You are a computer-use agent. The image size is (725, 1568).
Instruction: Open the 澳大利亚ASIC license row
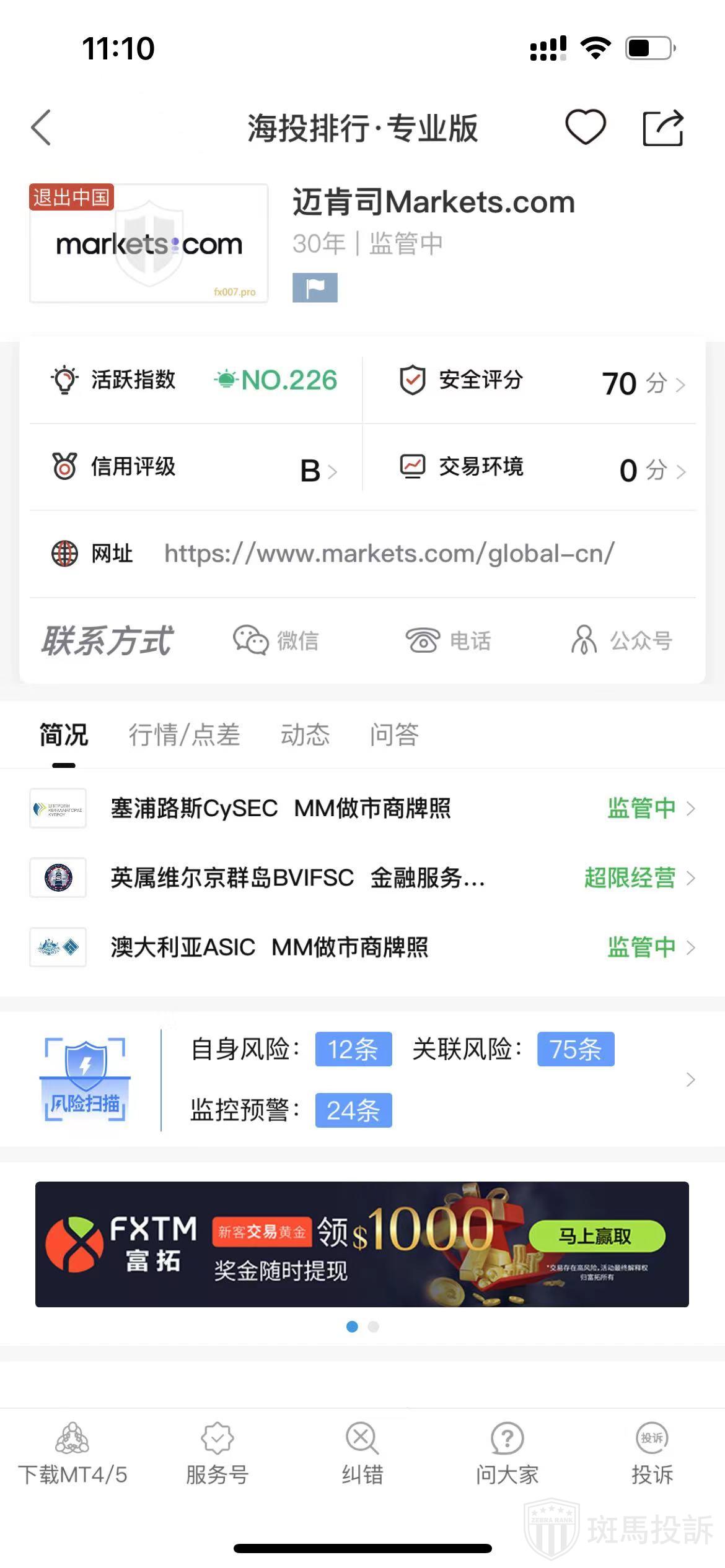362,947
